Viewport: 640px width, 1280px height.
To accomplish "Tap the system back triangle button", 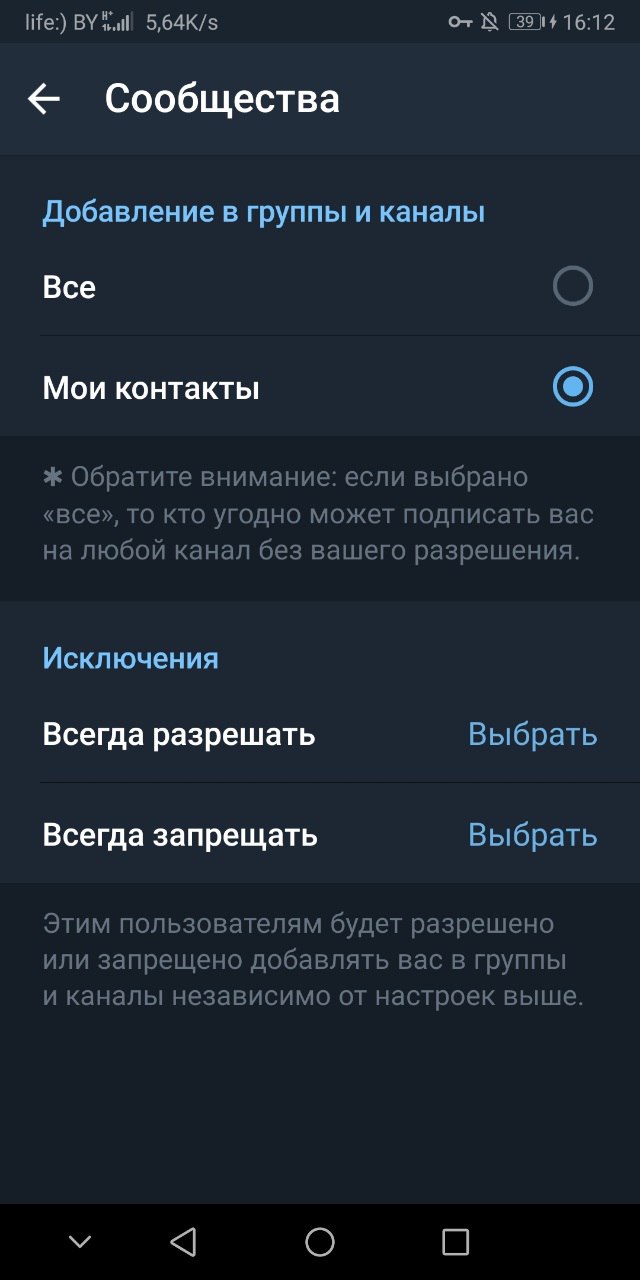I will coord(183,1242).
